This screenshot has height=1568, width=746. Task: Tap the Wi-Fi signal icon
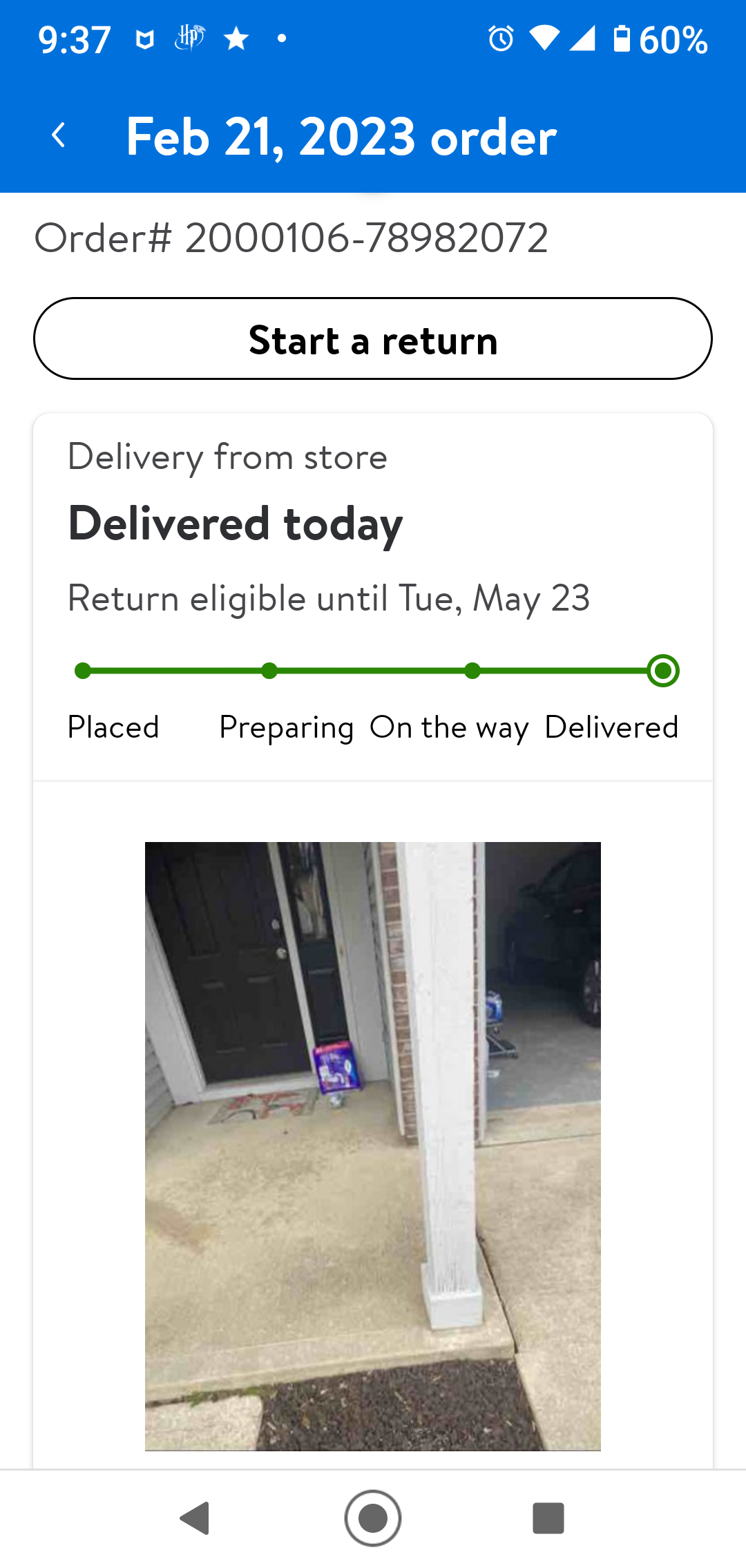pyautogui.click(x=543, y=39)
